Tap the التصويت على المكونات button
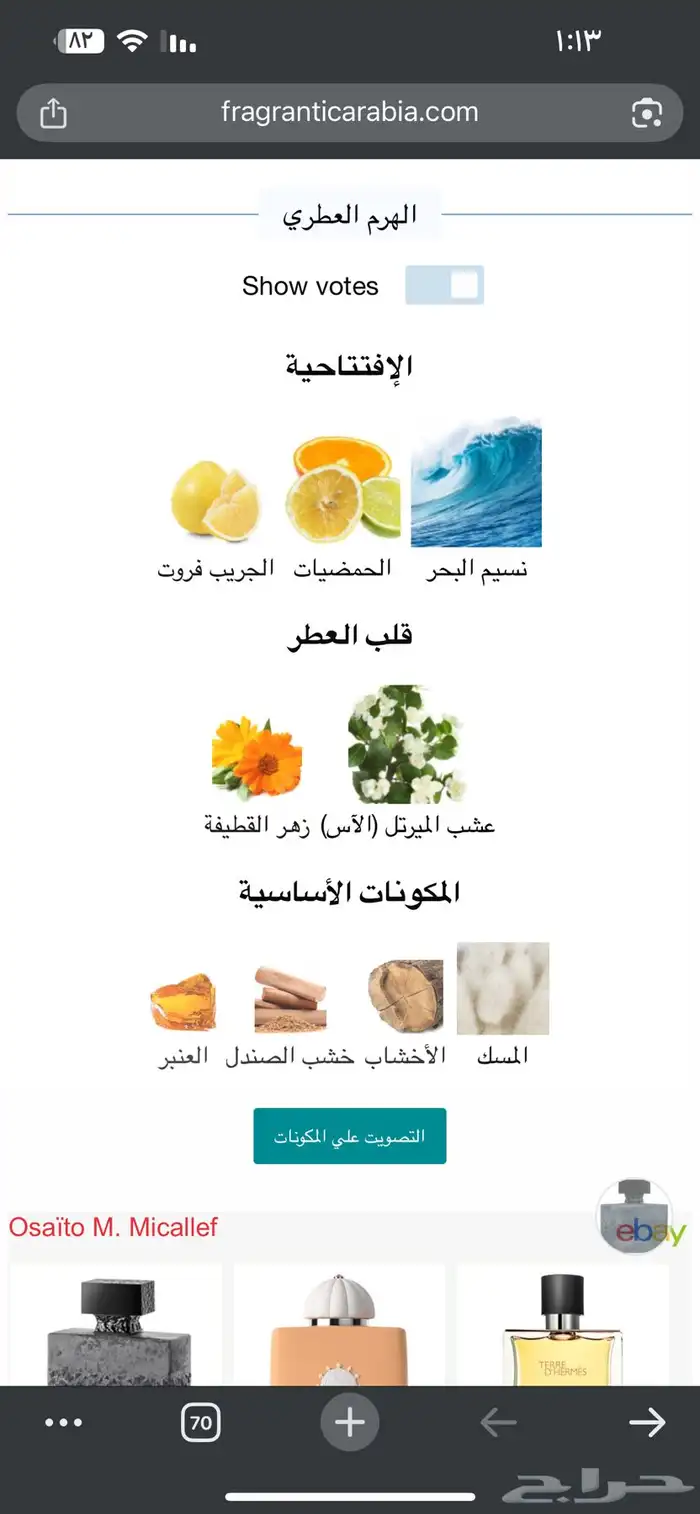This screenshot has height=1514, width=700. (x=349, y=1136)
